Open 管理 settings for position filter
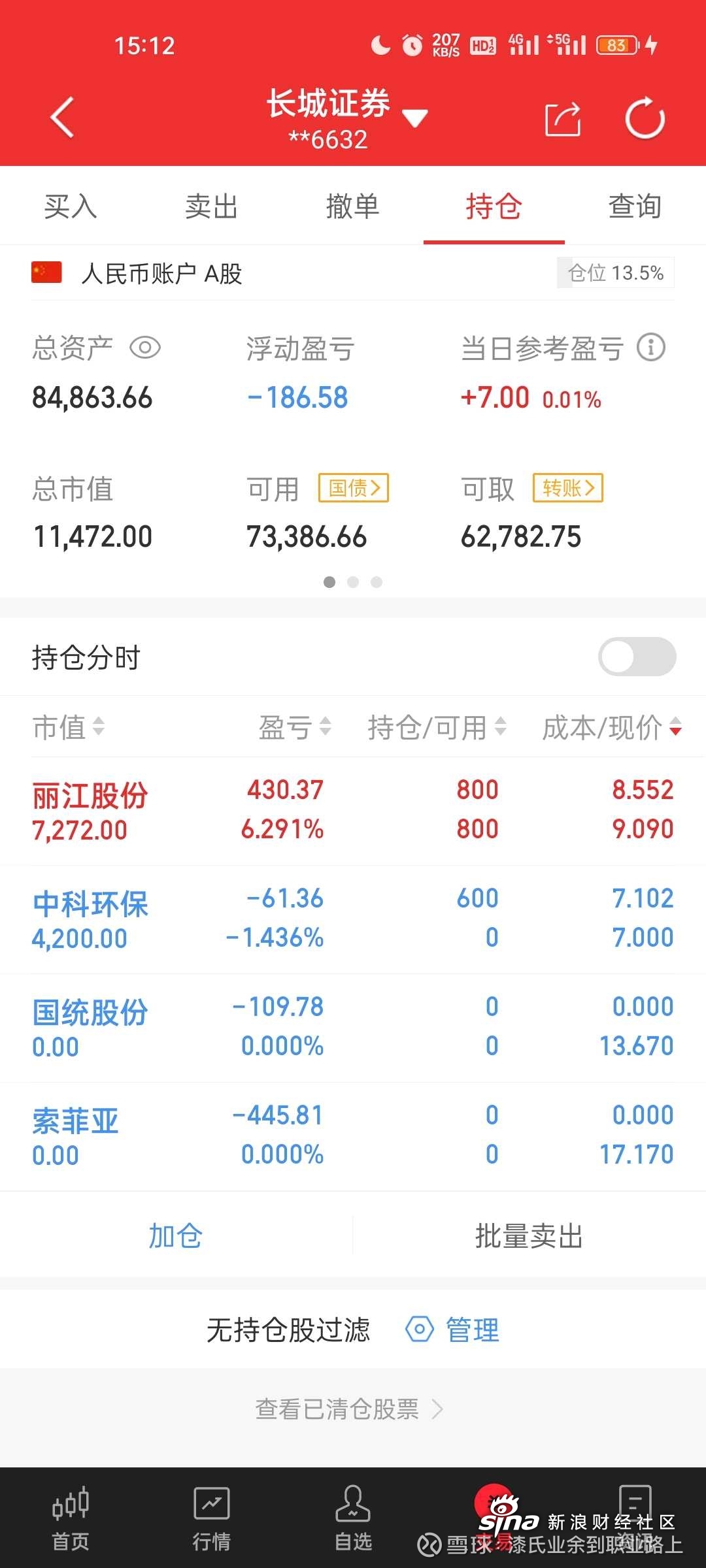Viewport: 706px width, 1568px height. (453, 1330)
